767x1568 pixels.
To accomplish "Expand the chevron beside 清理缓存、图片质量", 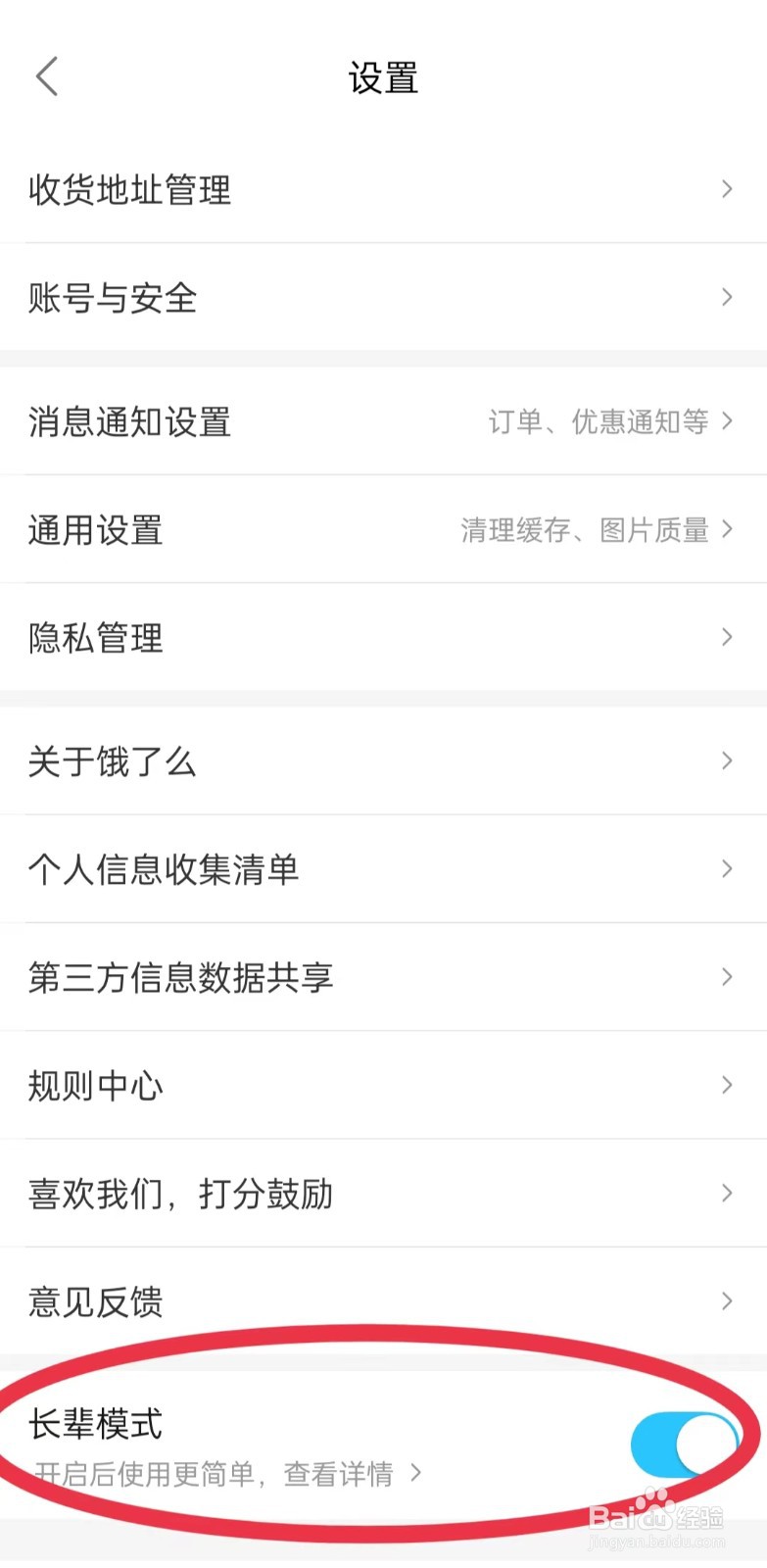I will point(726,528).
